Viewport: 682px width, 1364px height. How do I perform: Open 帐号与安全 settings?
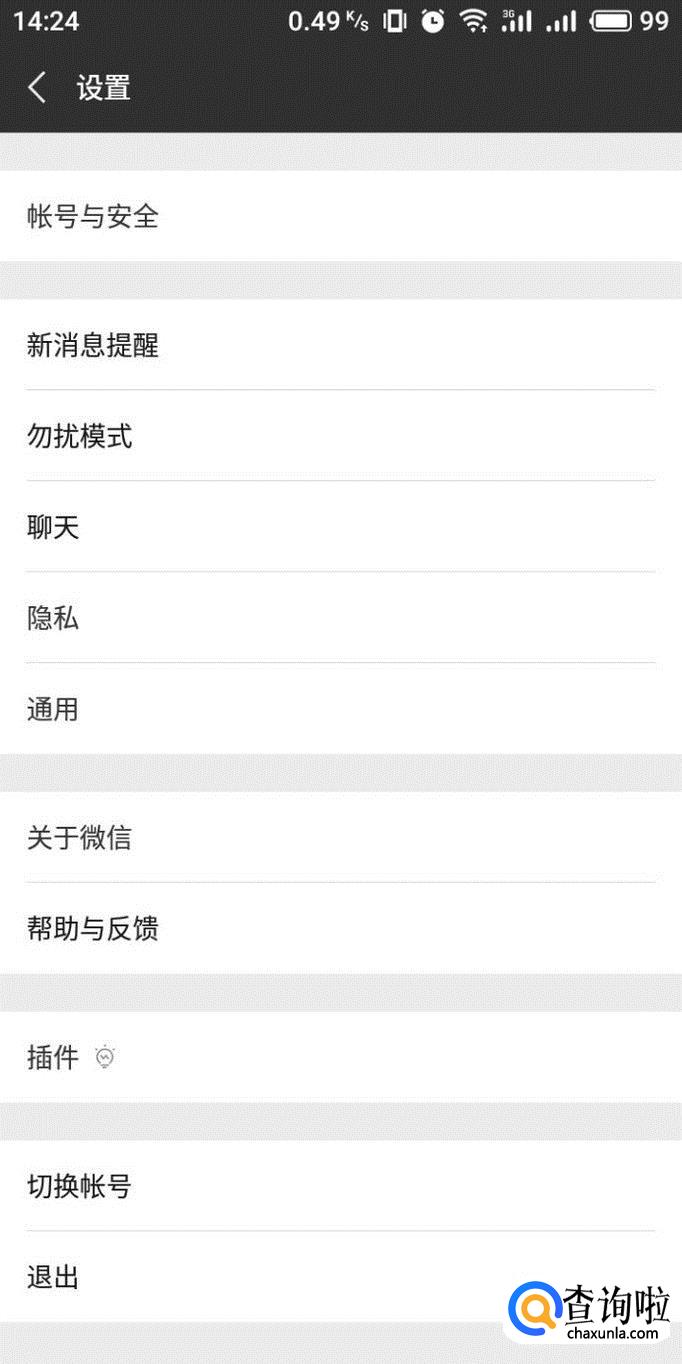click(94, 216)
